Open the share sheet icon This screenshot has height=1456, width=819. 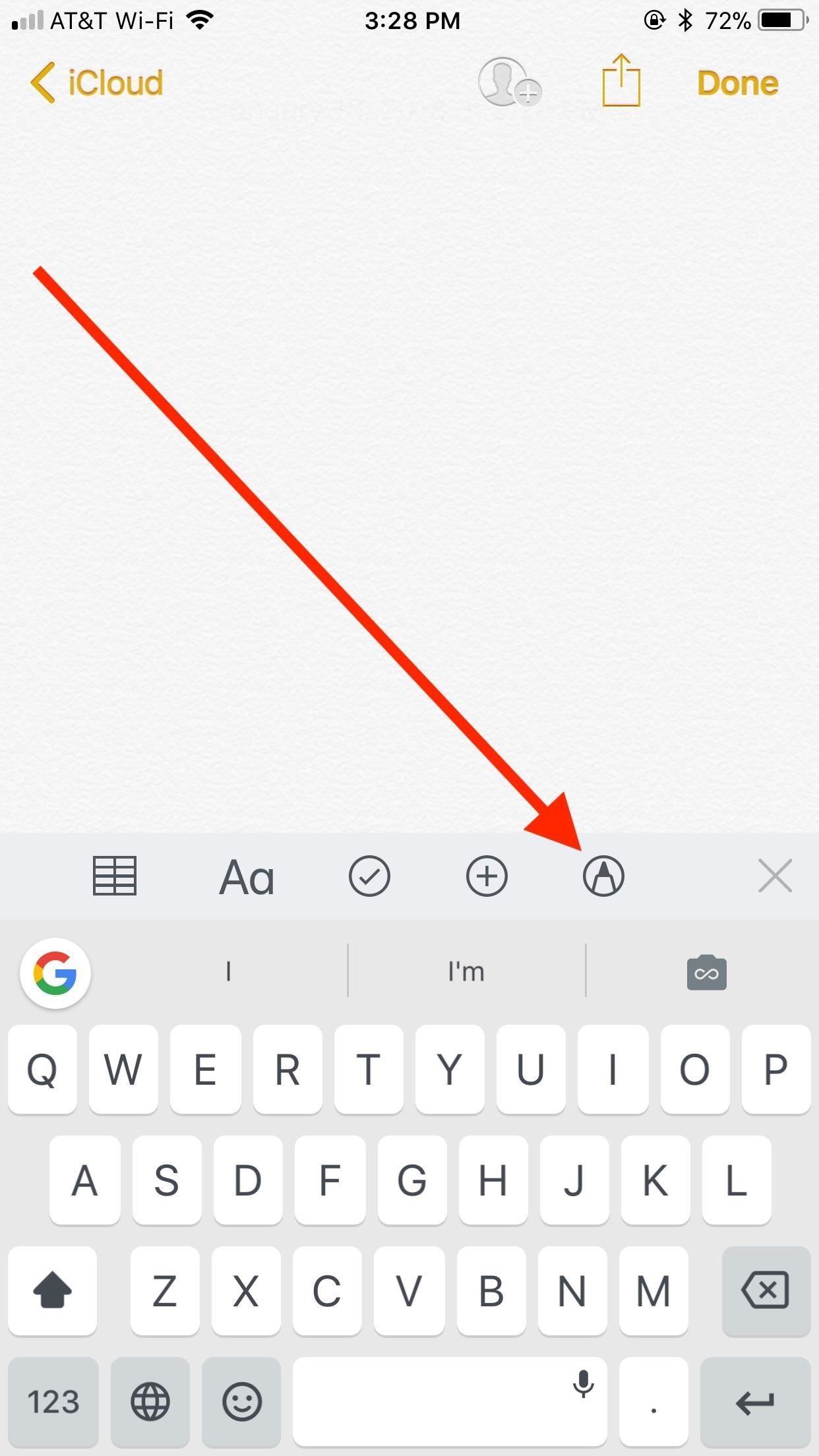[x=621, y=82]
